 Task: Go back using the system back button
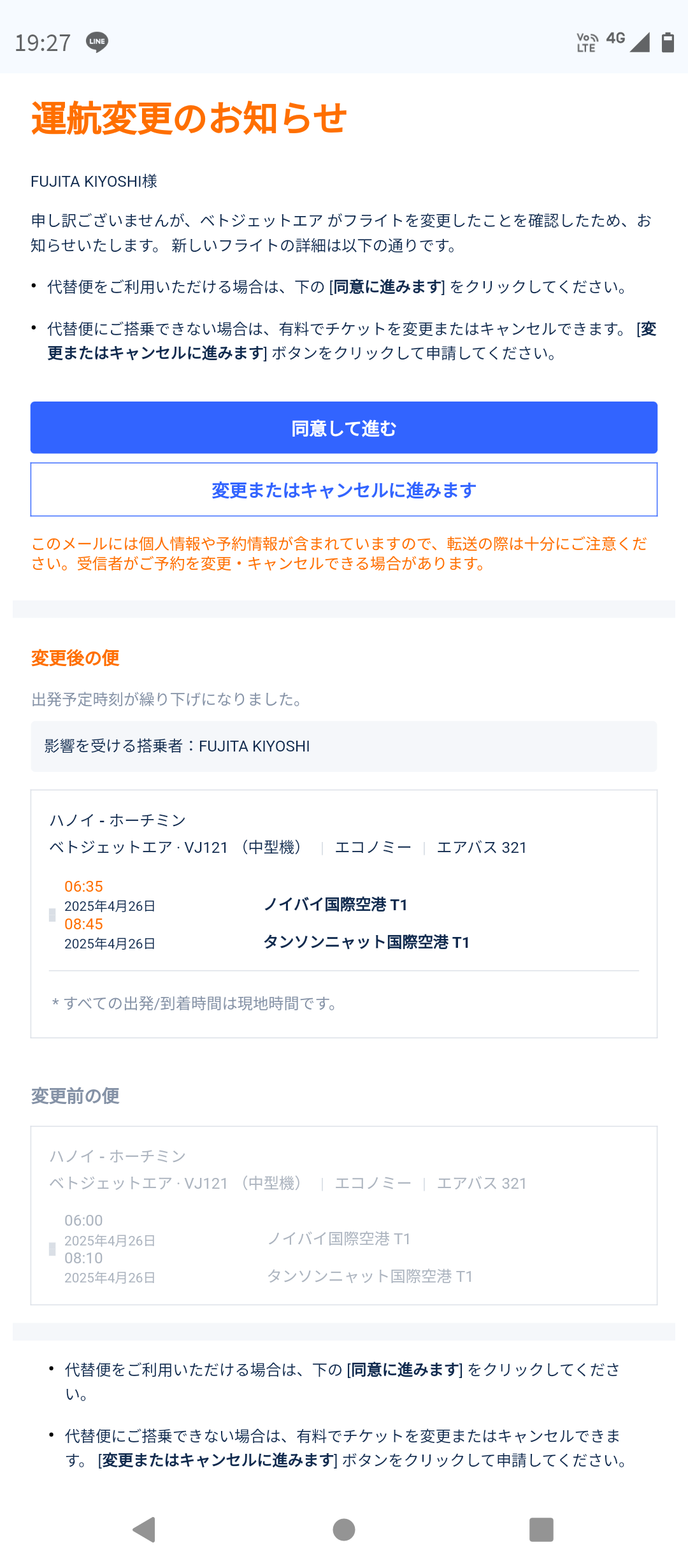pos(145,1529)
